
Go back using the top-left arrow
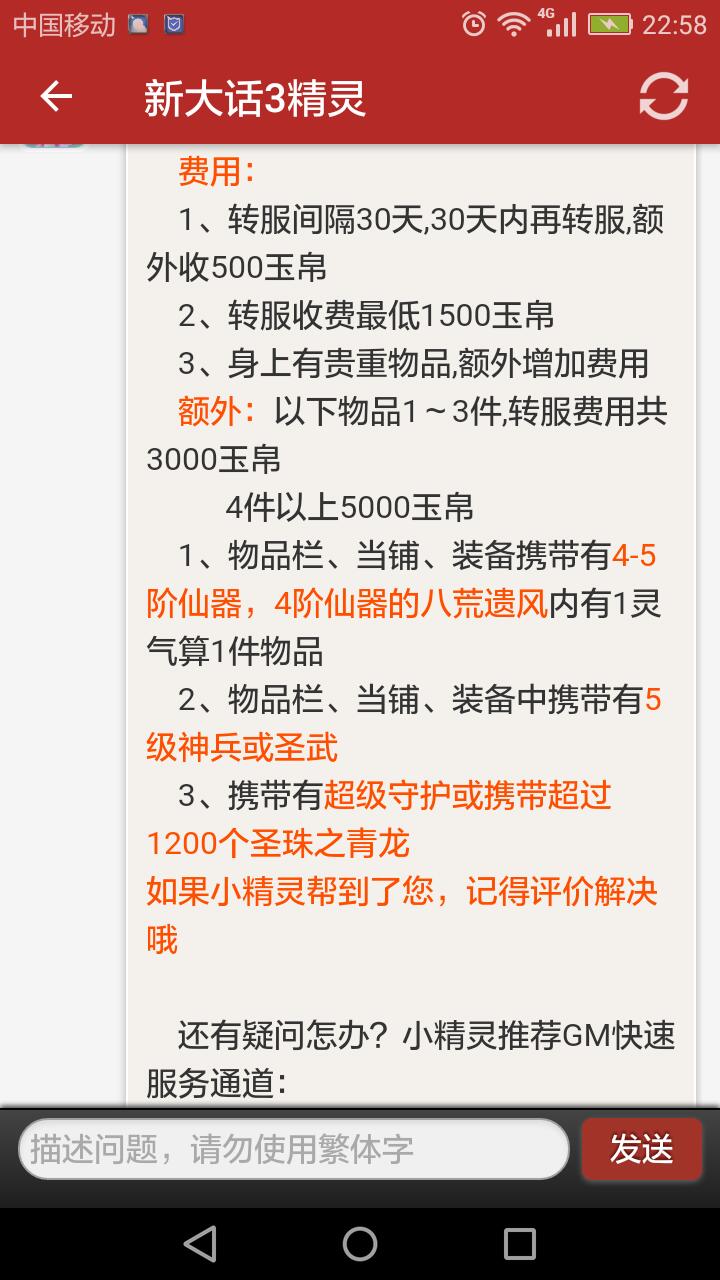coord(56,97)
